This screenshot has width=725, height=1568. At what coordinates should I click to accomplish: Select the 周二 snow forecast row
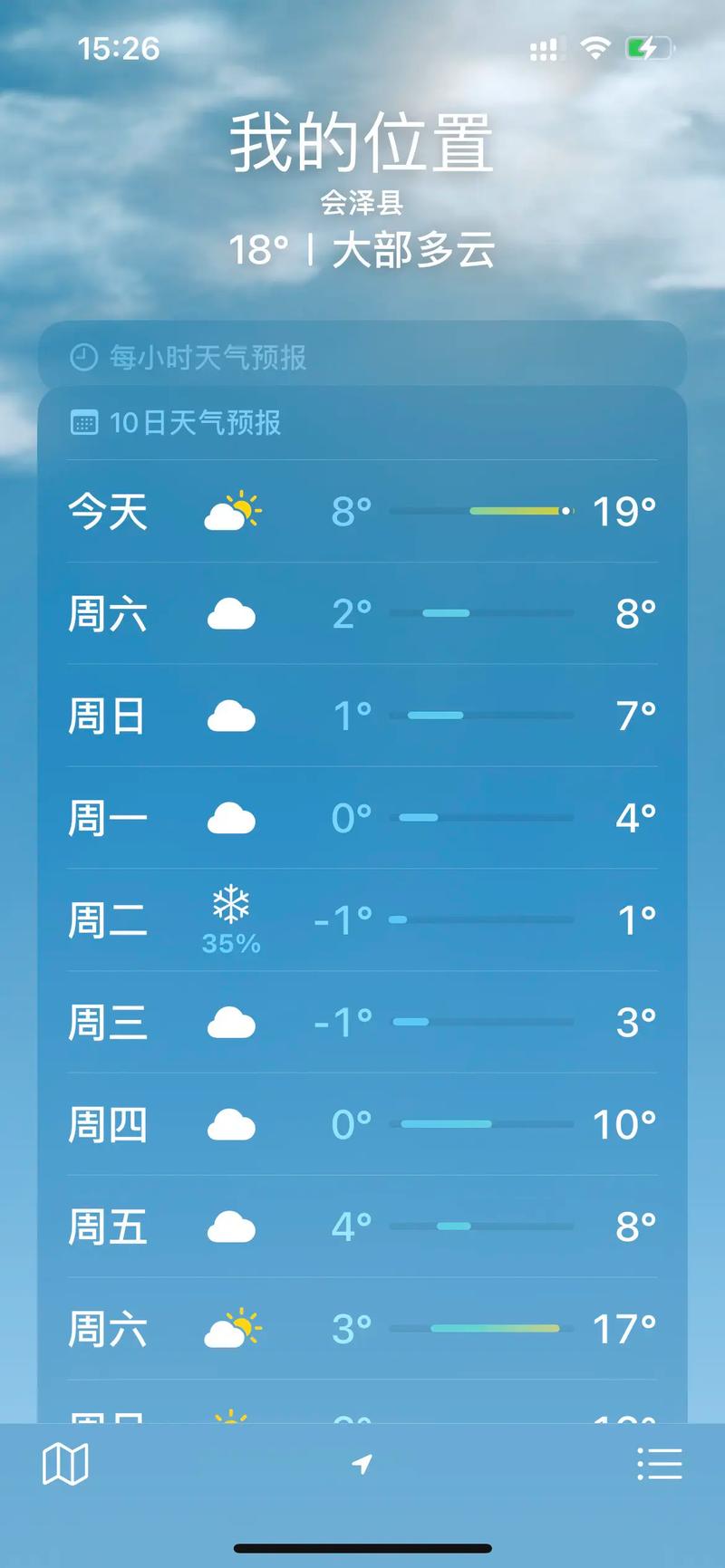362,919
